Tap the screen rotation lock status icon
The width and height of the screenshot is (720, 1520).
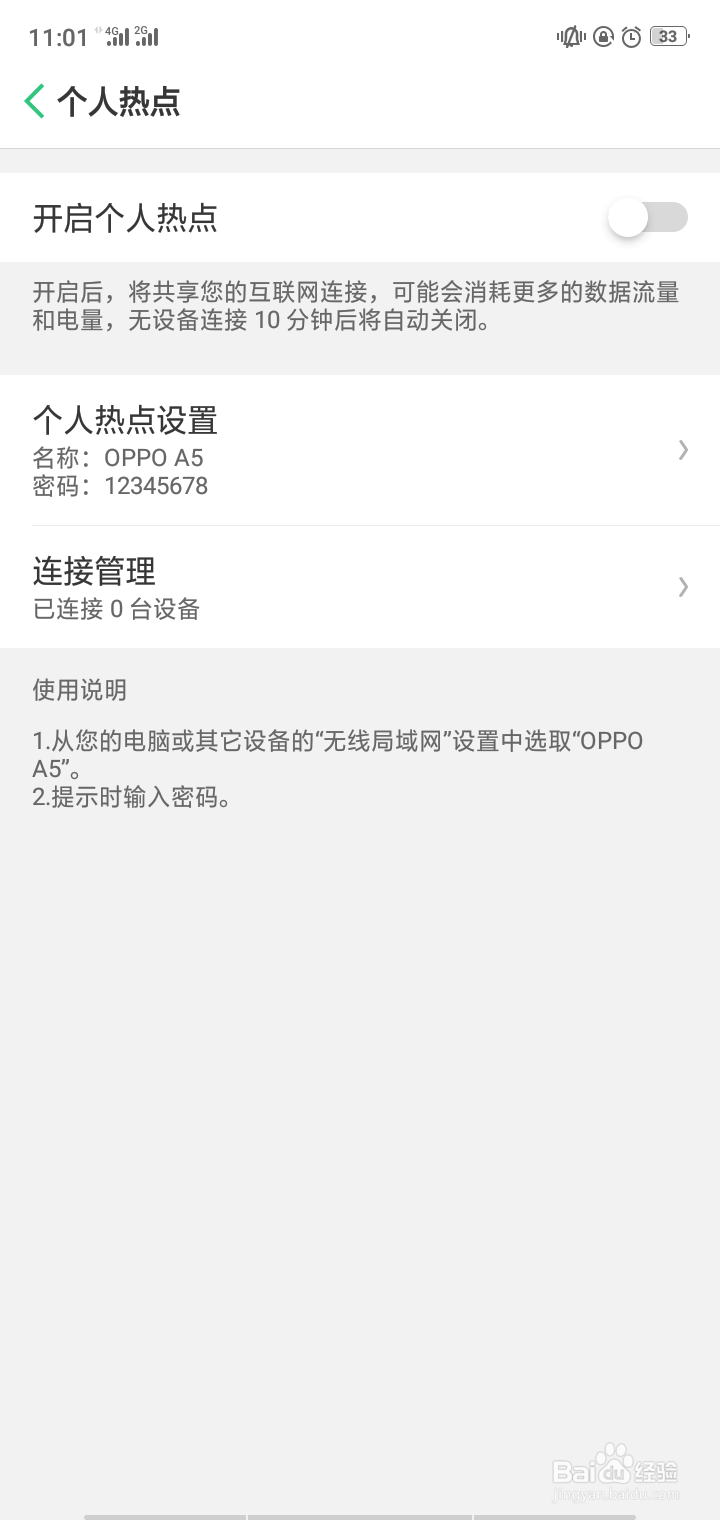[601, 36]
